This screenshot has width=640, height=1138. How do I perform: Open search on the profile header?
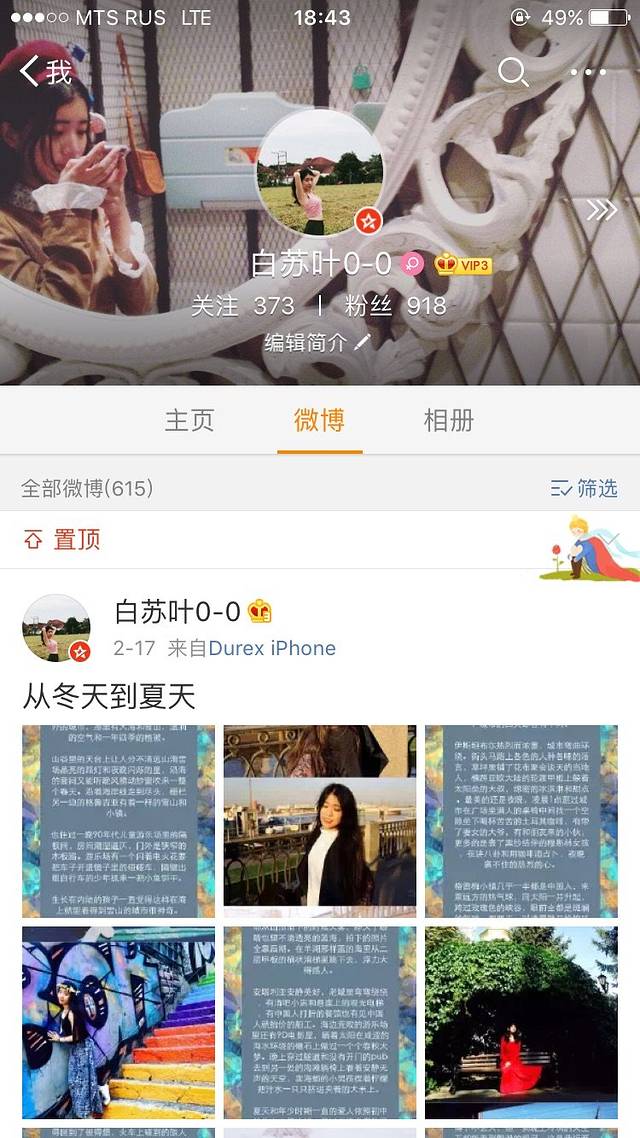pyautogui.click(x=513, y=71)
